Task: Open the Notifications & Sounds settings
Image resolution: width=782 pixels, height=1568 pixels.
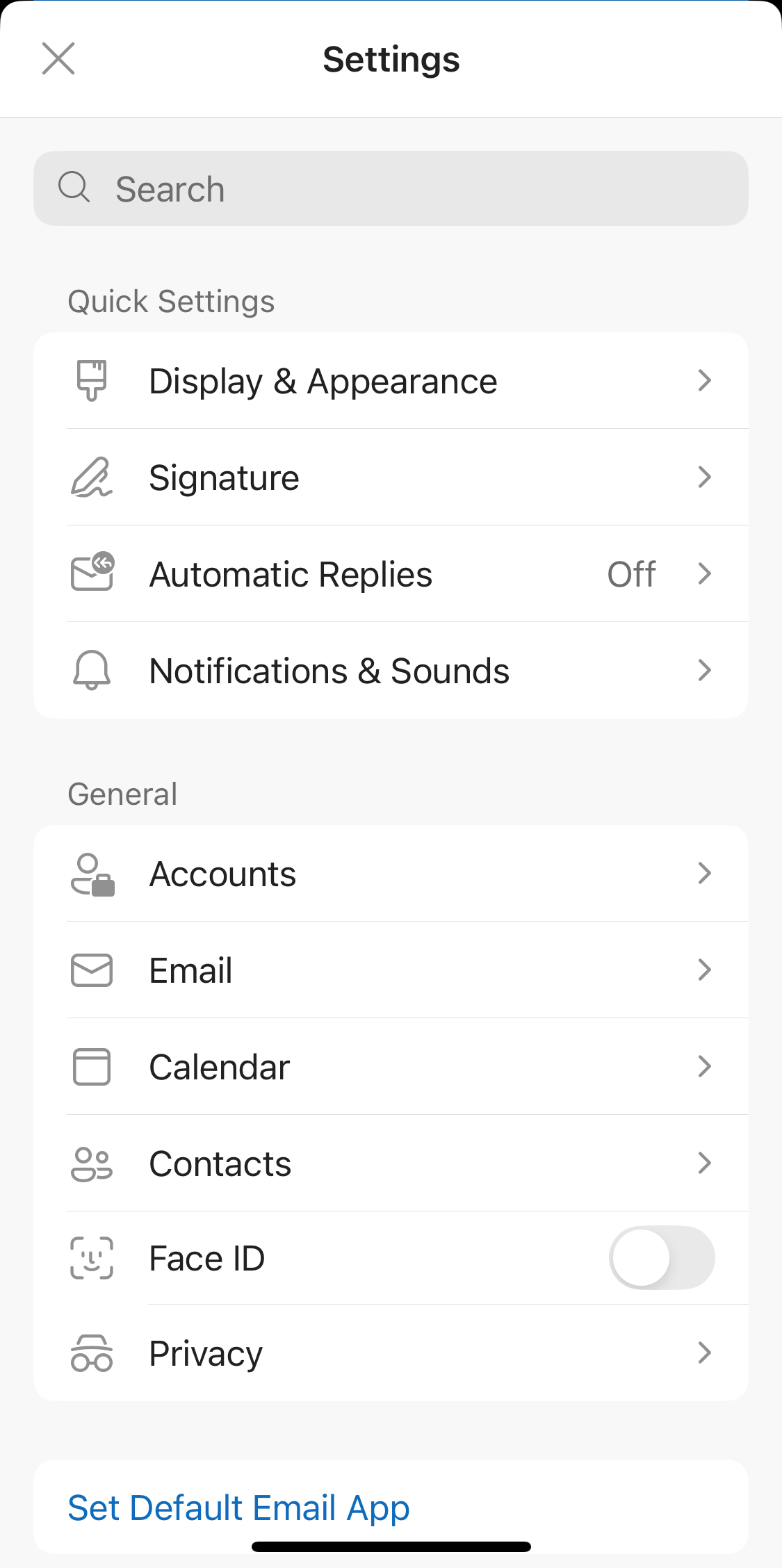Action: tap(391, 669)
